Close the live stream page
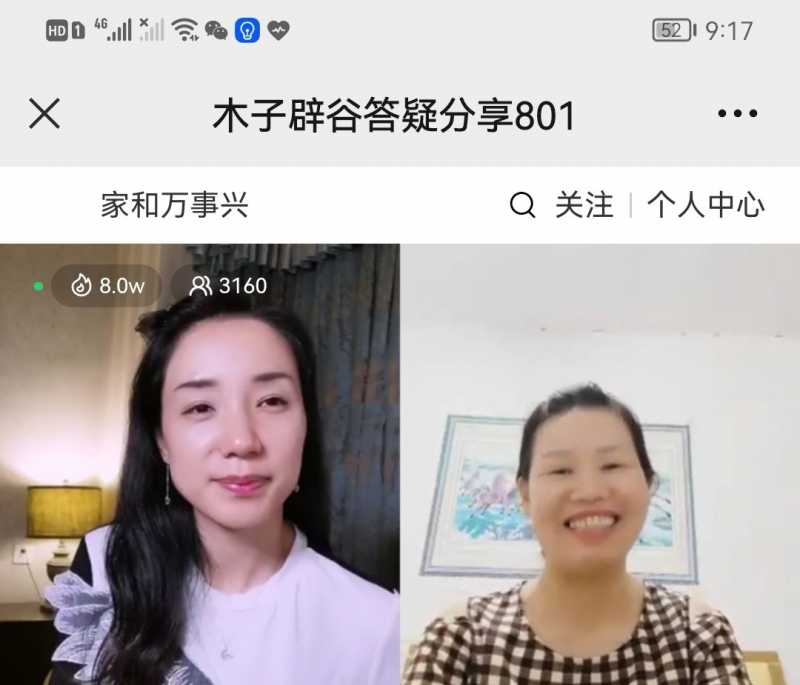The image size is (800, 685). pyautogui.click(x=44, y=114)
